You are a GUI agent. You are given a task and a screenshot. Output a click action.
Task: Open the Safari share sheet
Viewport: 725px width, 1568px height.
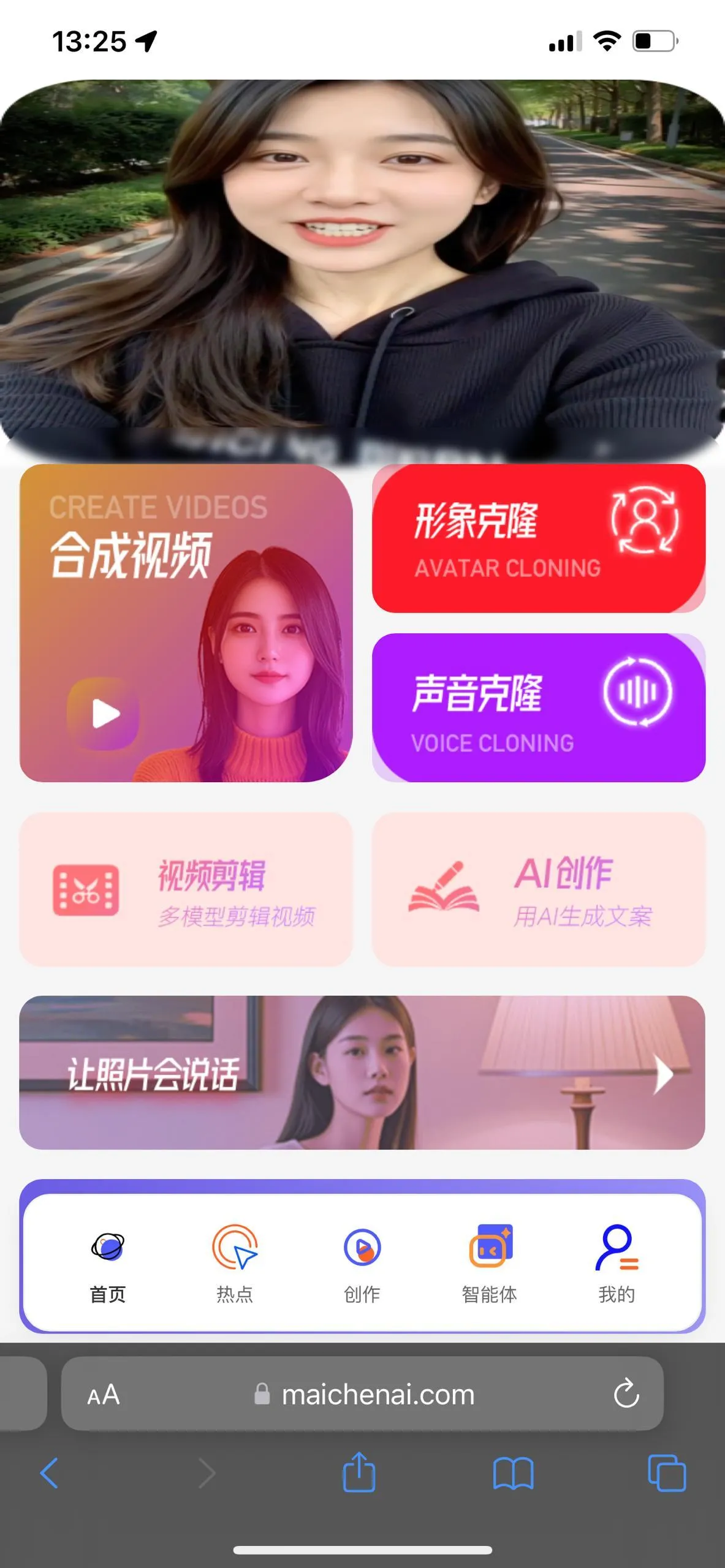[x=359, y=1473]
